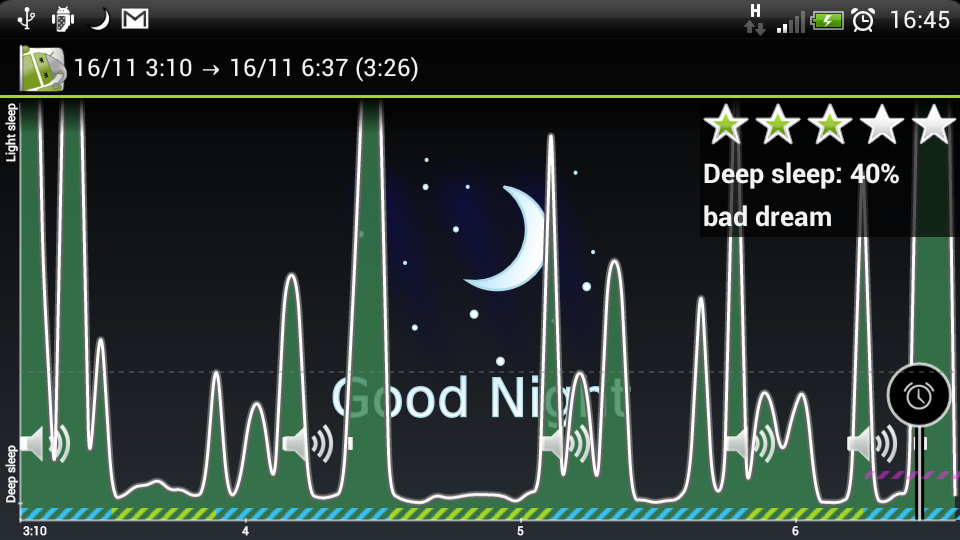Rate this sleep one star
This screenshot has height=540, width=960.
click(x=726, y=125)
